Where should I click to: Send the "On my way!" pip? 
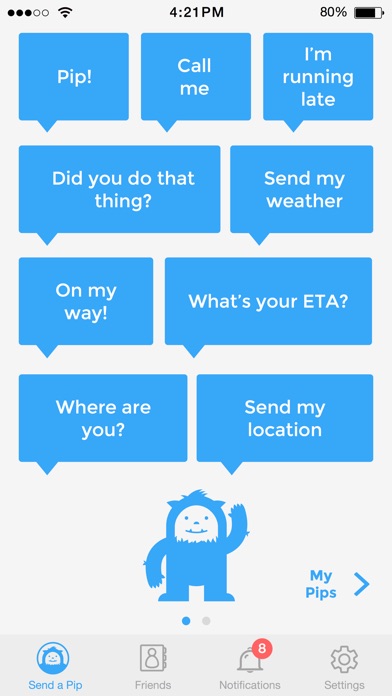pyautogui.click(x=86, y=302)
